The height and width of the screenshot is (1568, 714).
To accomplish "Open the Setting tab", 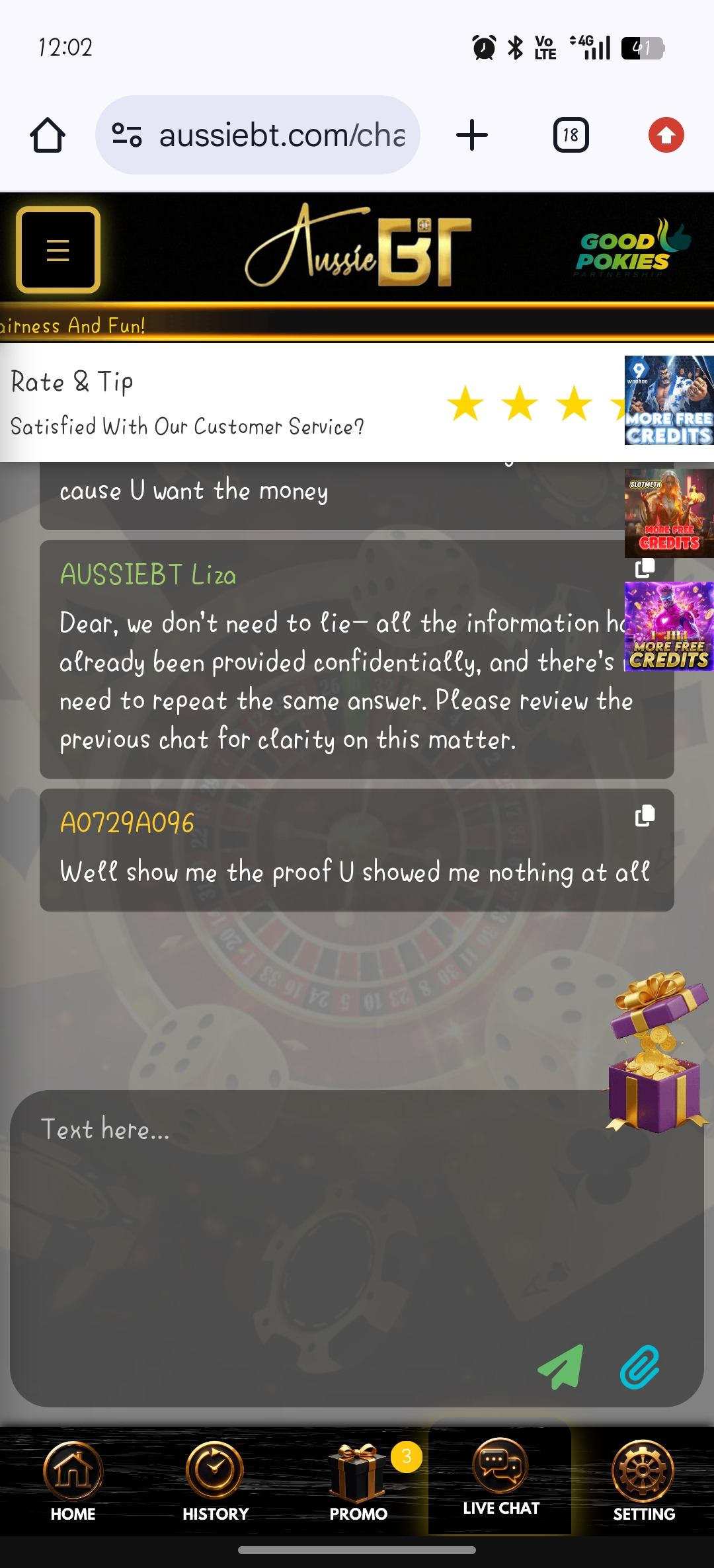I will point(643,1481).
